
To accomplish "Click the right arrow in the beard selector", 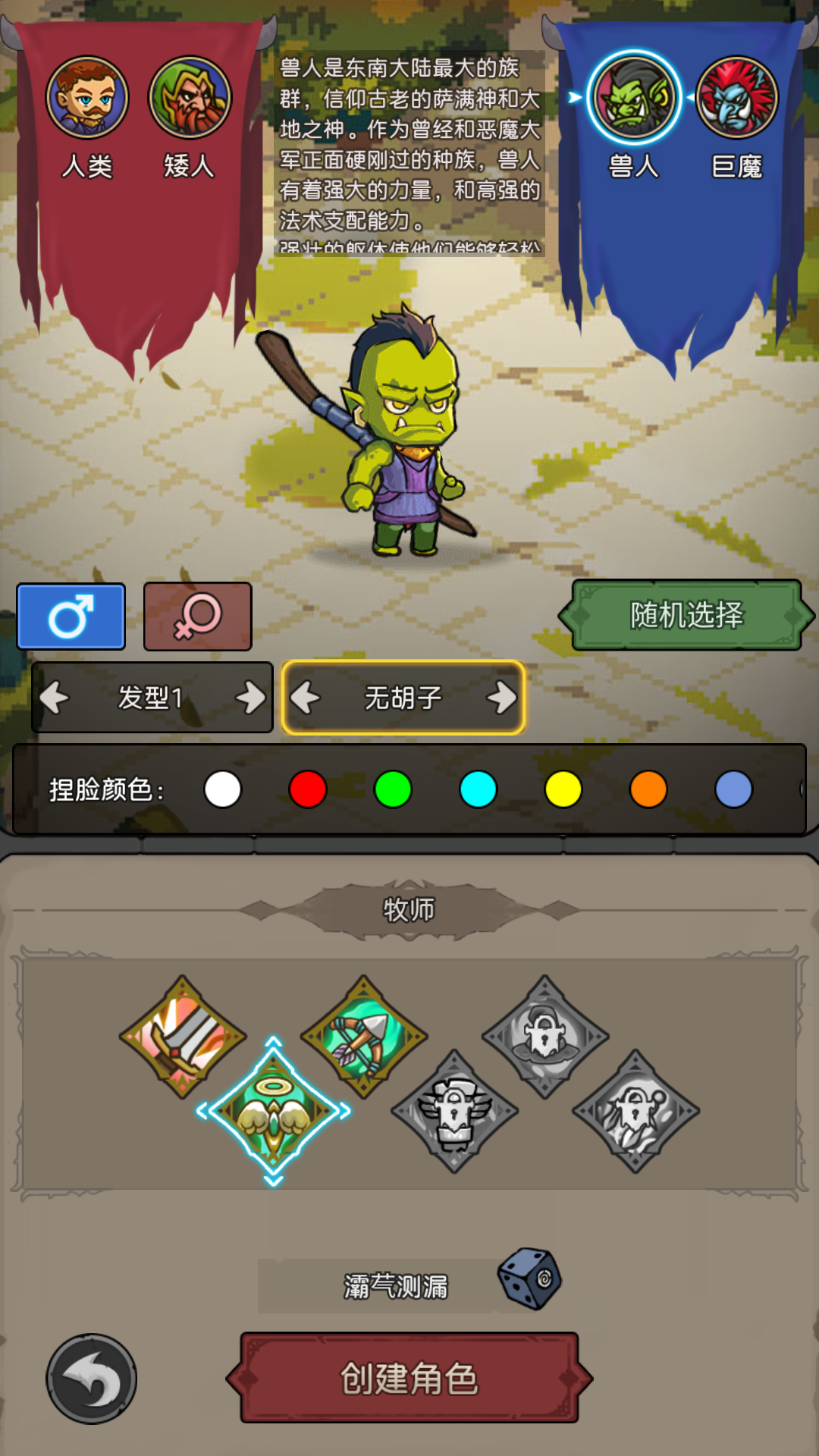I will tap(502, 698).
